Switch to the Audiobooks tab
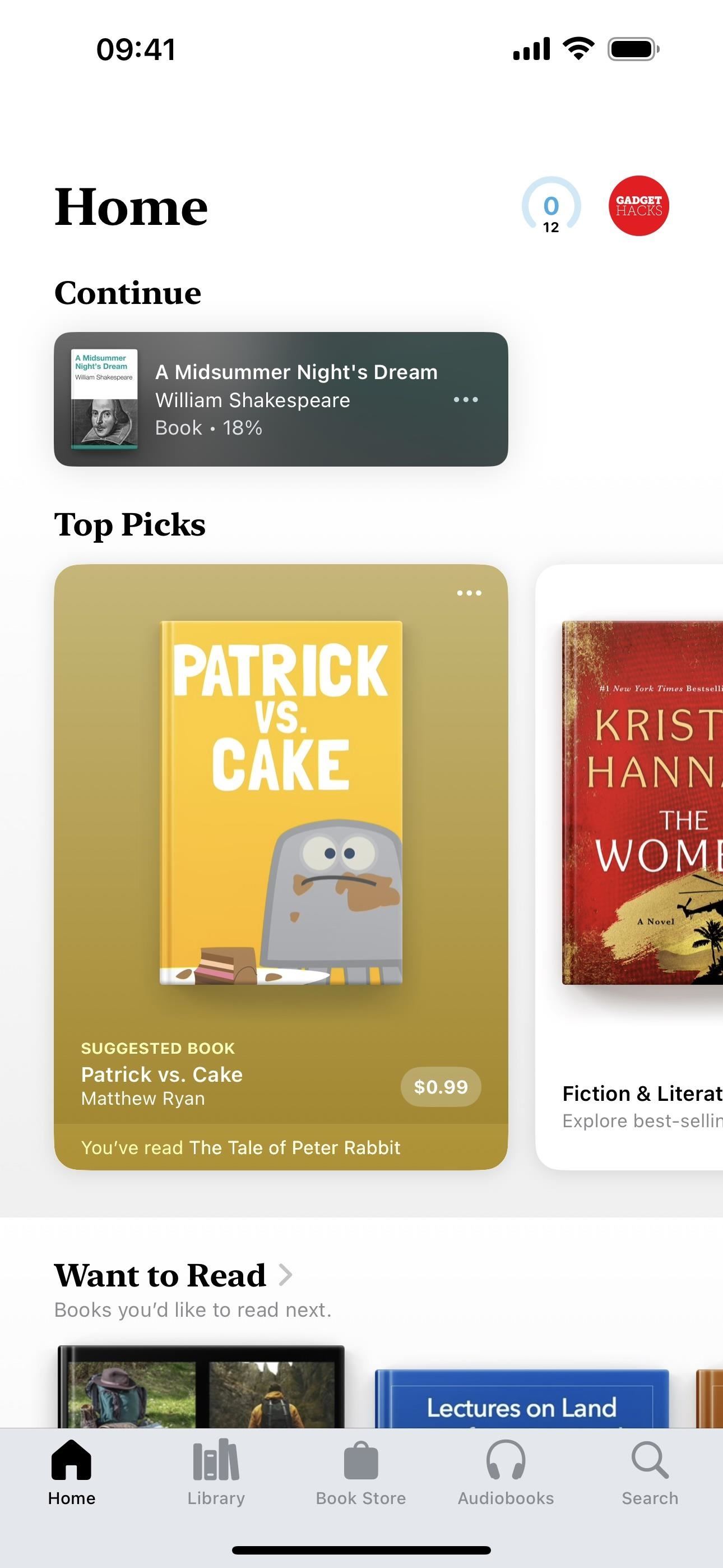 [x=505, y=1472]
